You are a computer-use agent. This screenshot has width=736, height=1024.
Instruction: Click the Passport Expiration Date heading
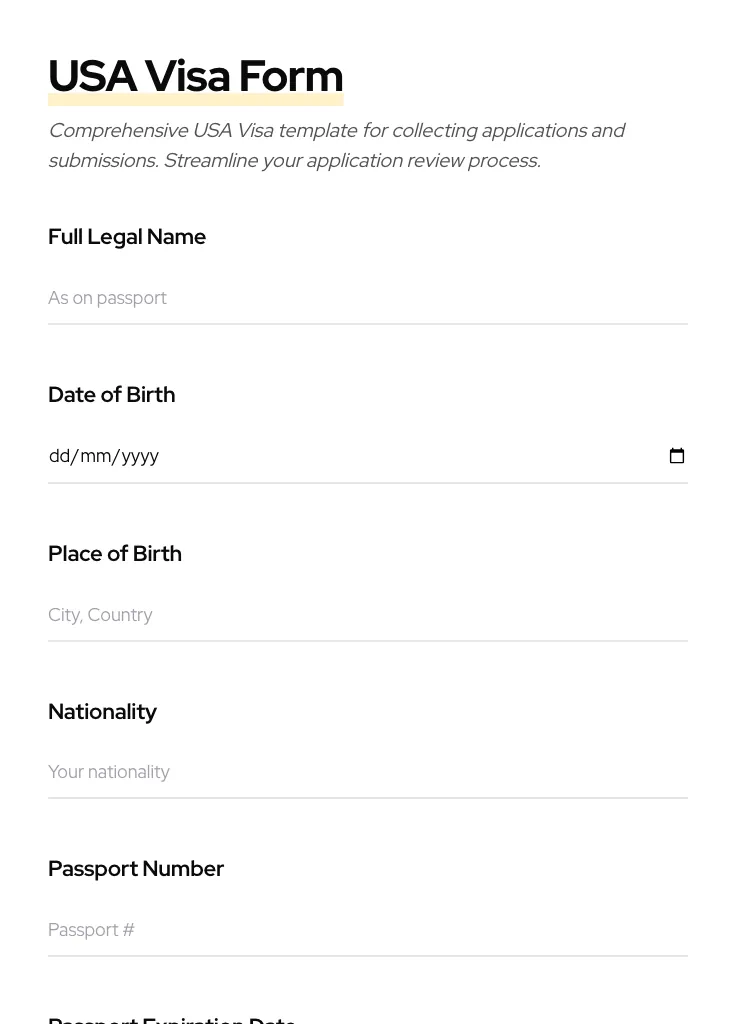[x=172, y=1019]
